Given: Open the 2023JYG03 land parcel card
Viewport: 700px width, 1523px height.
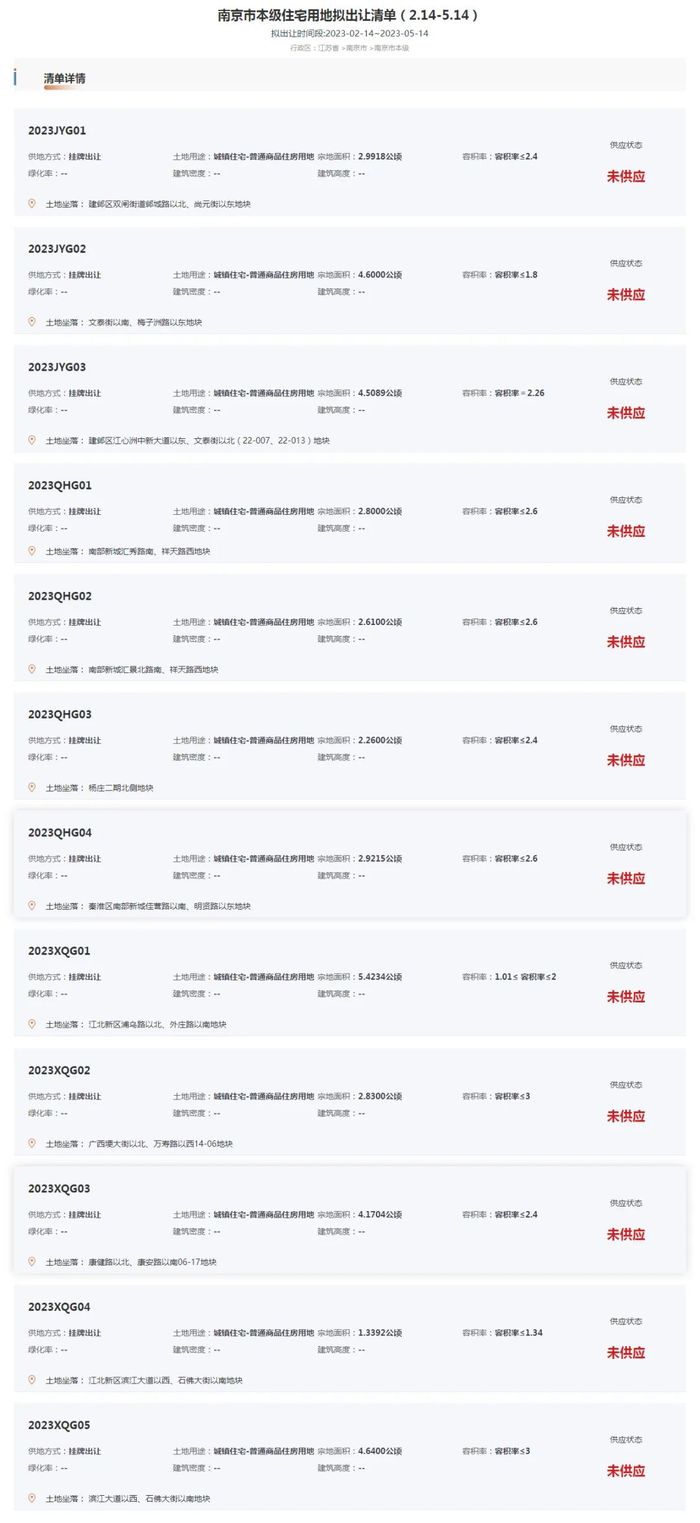Looking at the screenshot, I should point(350,399).
